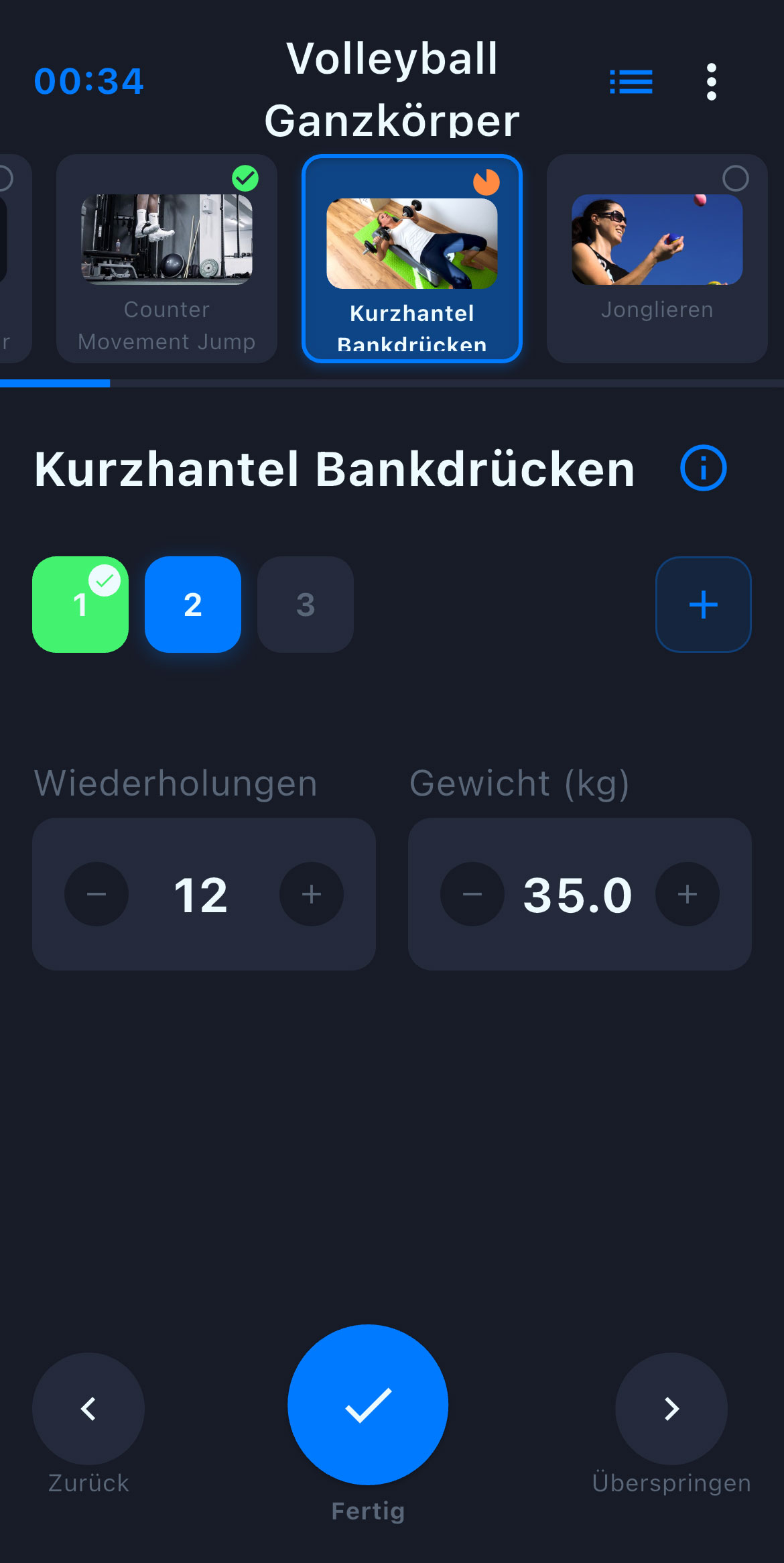Screen dimensions: 784x1563
Task: Select the Kurzhantel Bankdrücken exercise card
Action: coord(412,259)
